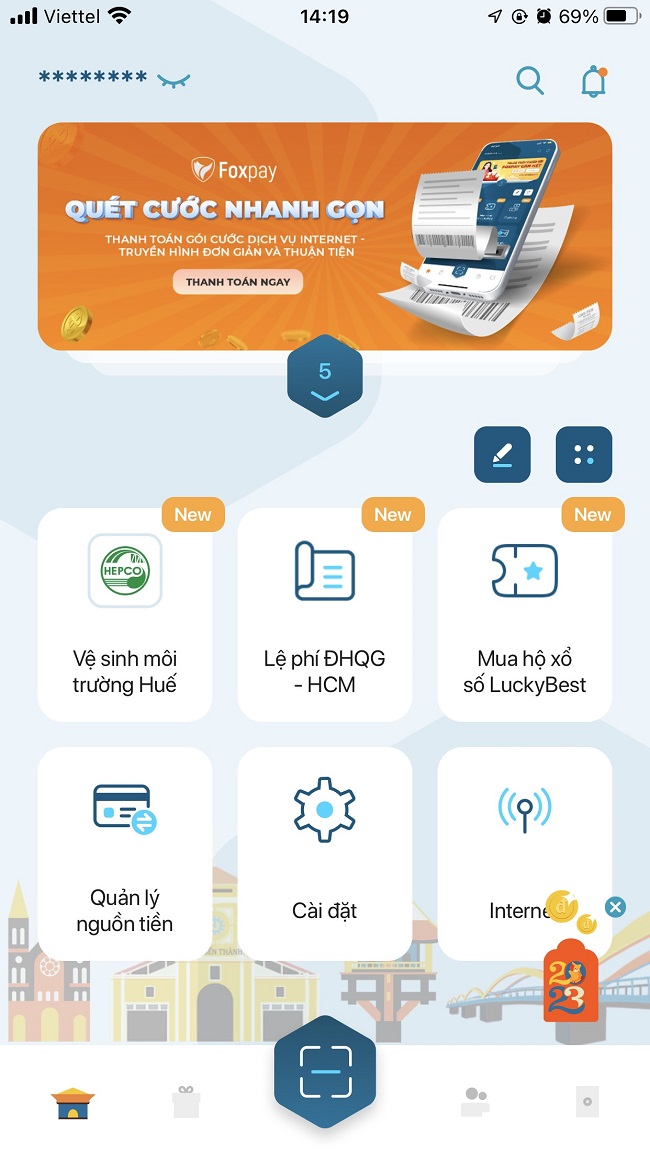Open the notifications bell
The width and height of the screenshot is (650, 1155).
[x=594, y=81]
